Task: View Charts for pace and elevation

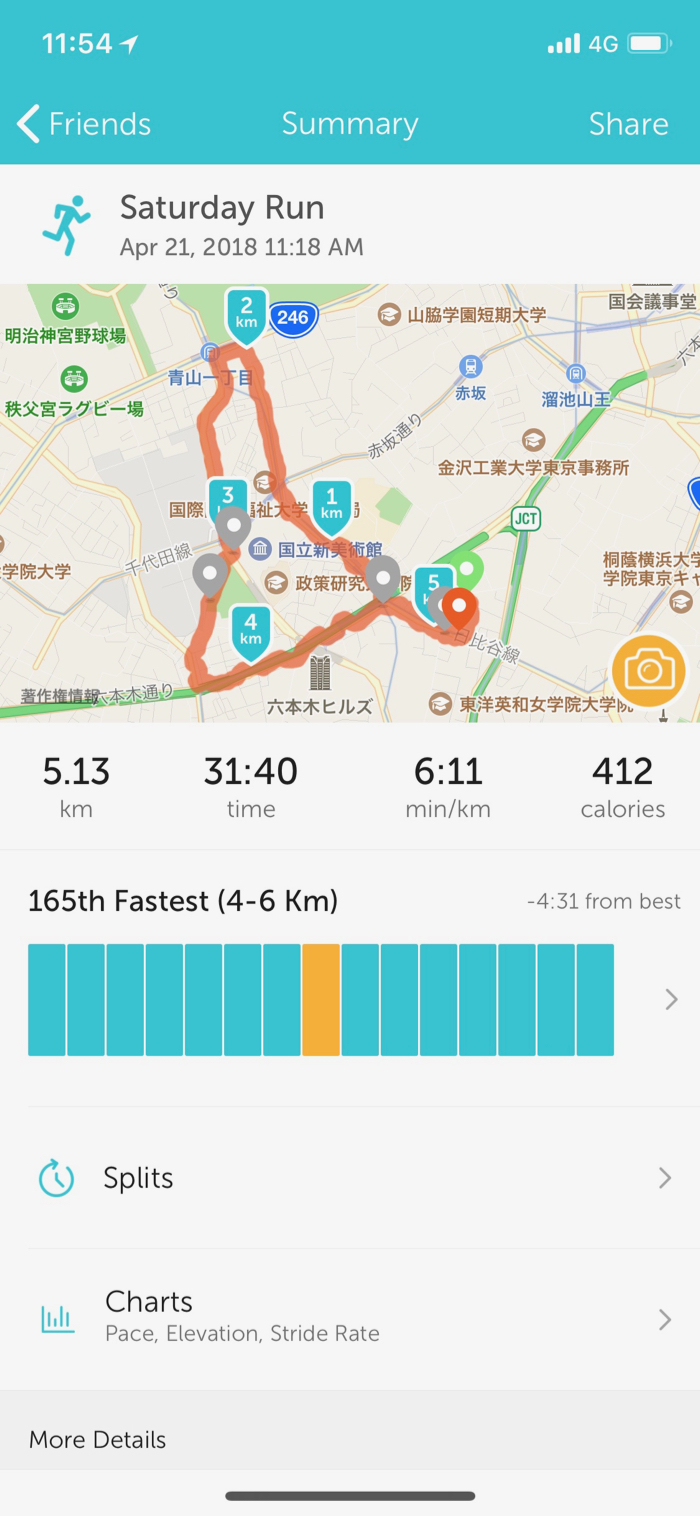Action: click(x=350, y=1316)
